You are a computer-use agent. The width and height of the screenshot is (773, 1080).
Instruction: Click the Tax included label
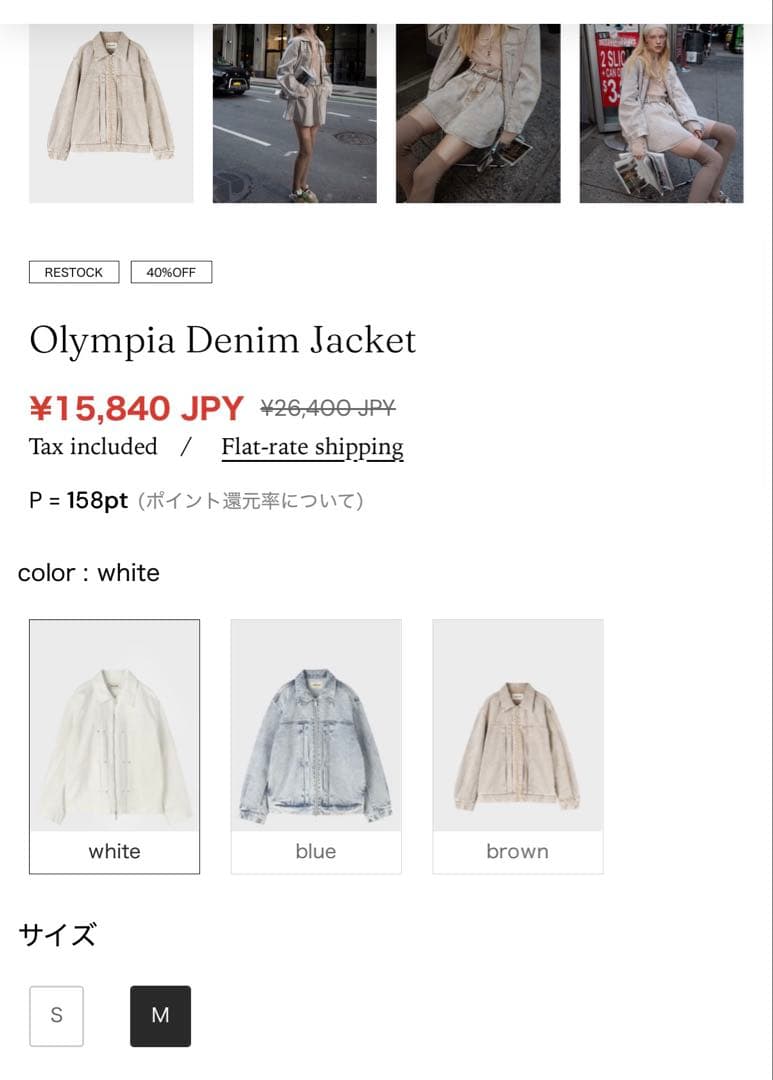coord(92,446)
